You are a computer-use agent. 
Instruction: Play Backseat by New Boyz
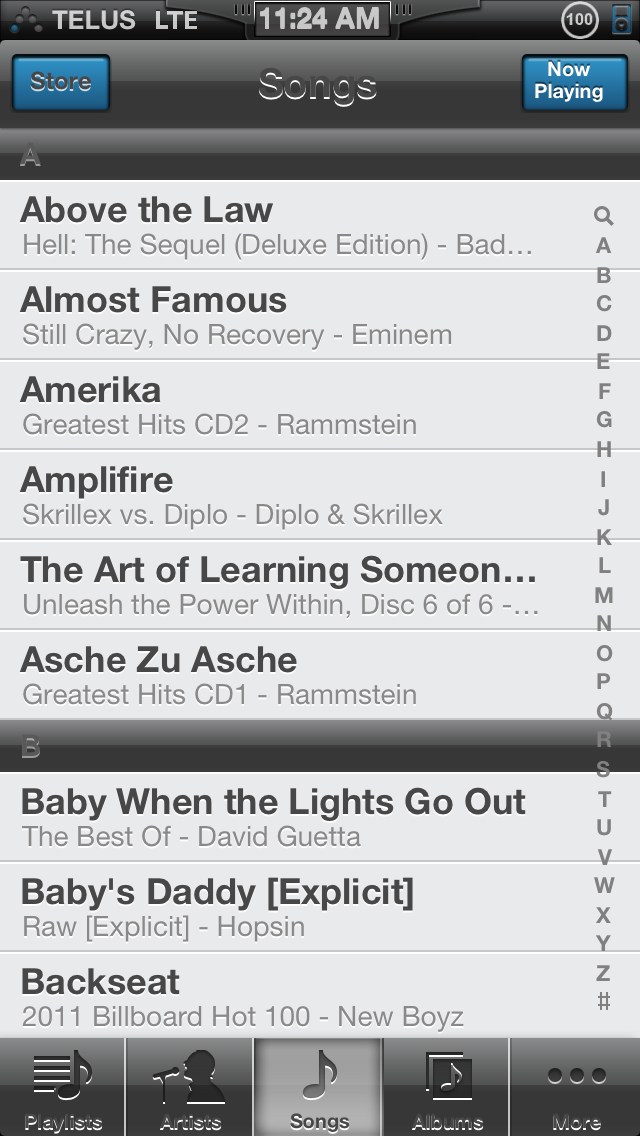[x=320, y=995]
